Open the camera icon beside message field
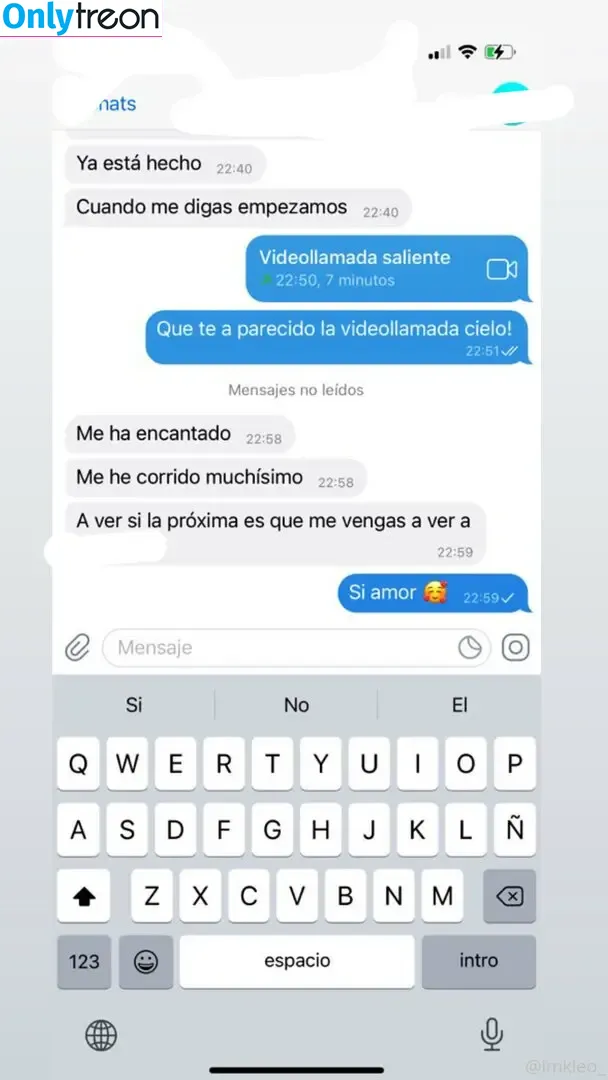This screenshot has width=608, height=1080. [515, 648]
